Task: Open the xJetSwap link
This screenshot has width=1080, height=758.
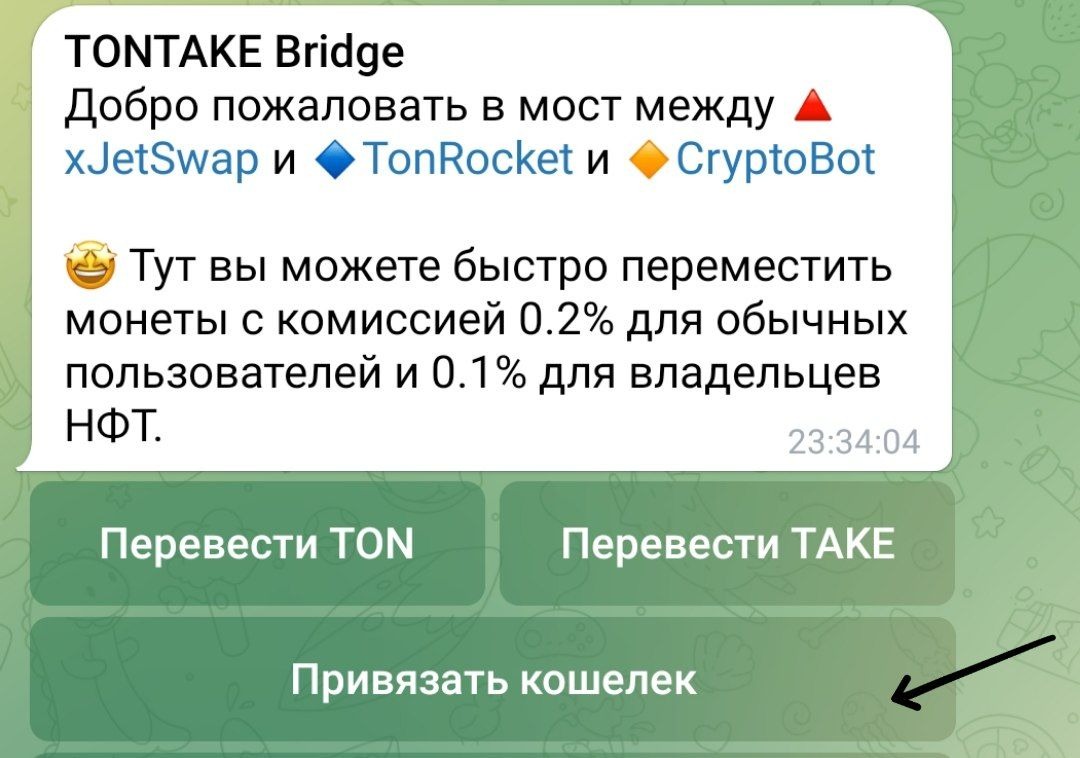Action: [x=160, y=159]
